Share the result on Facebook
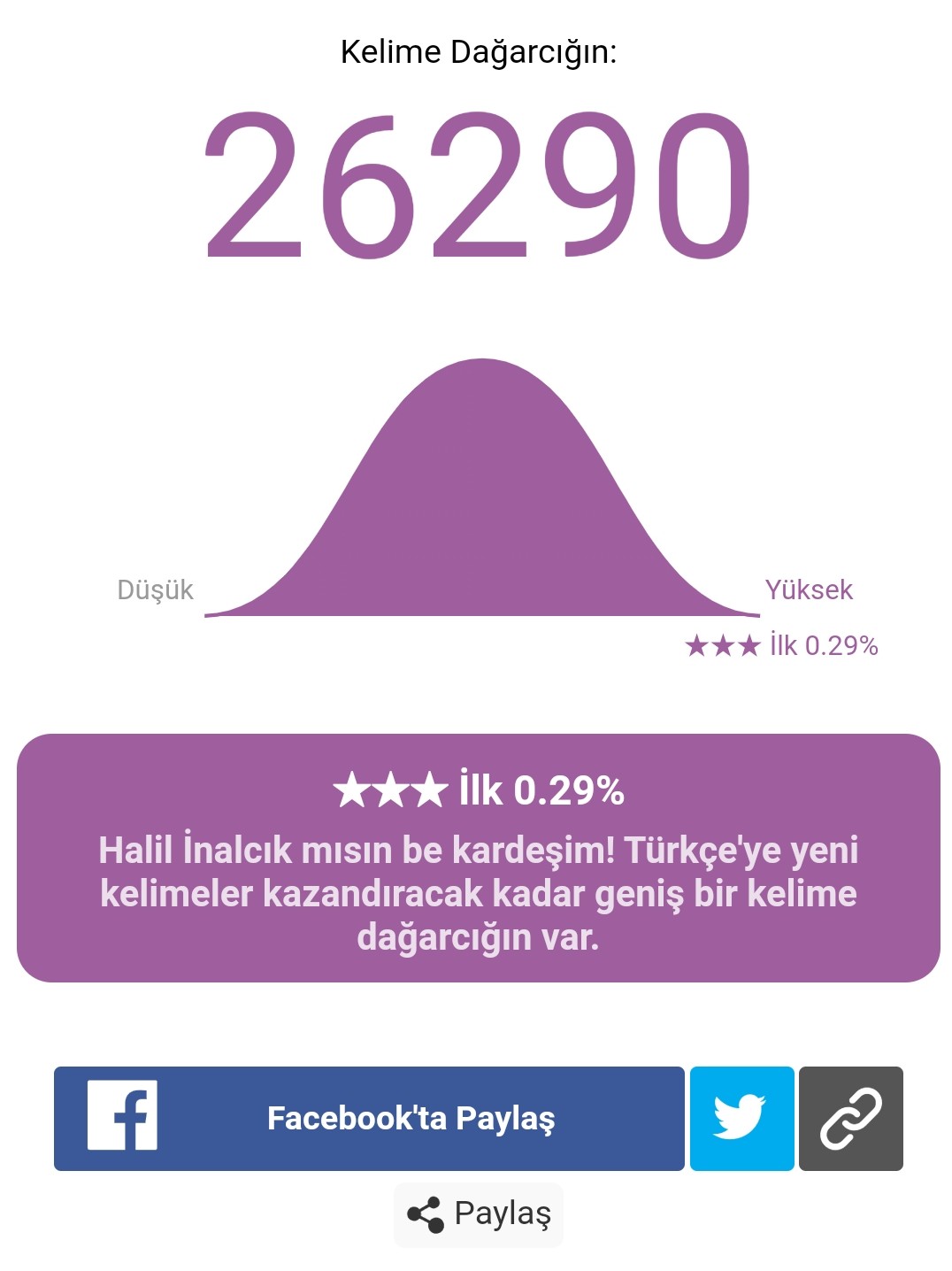 pyautogui.click(x=369, y=1118)
